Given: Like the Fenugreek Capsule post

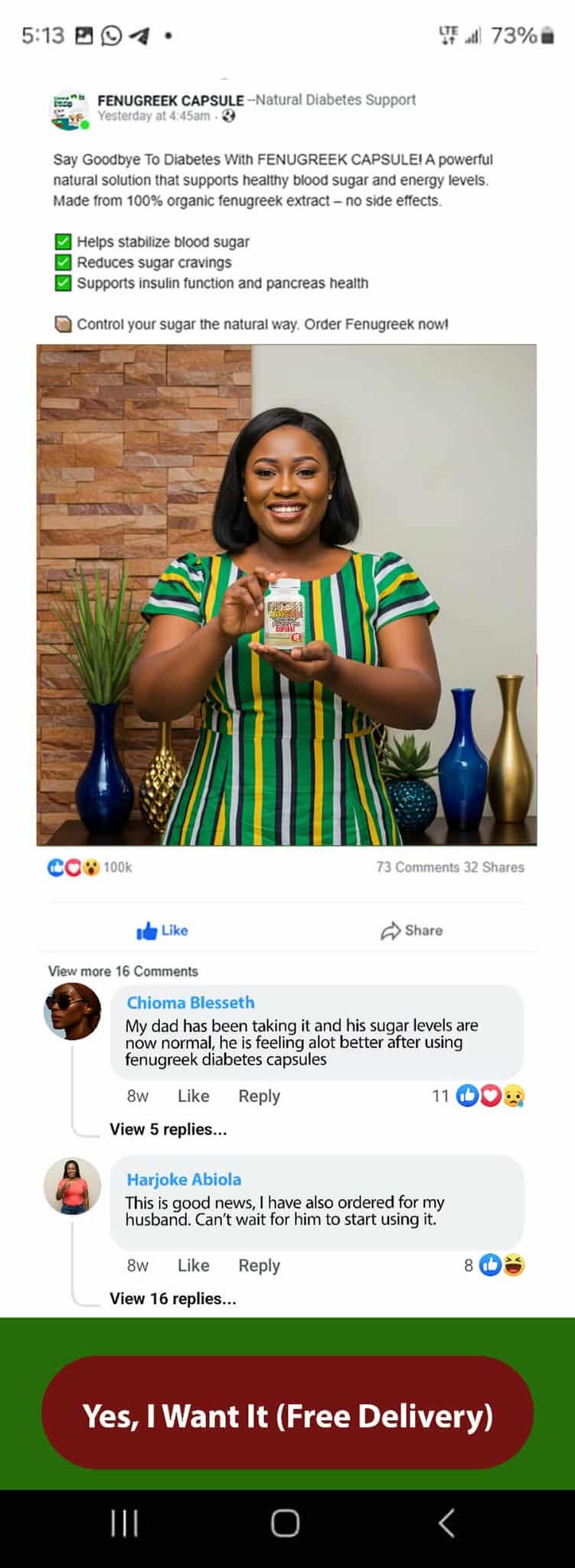Looking at the screenshot, I should 162,930.
